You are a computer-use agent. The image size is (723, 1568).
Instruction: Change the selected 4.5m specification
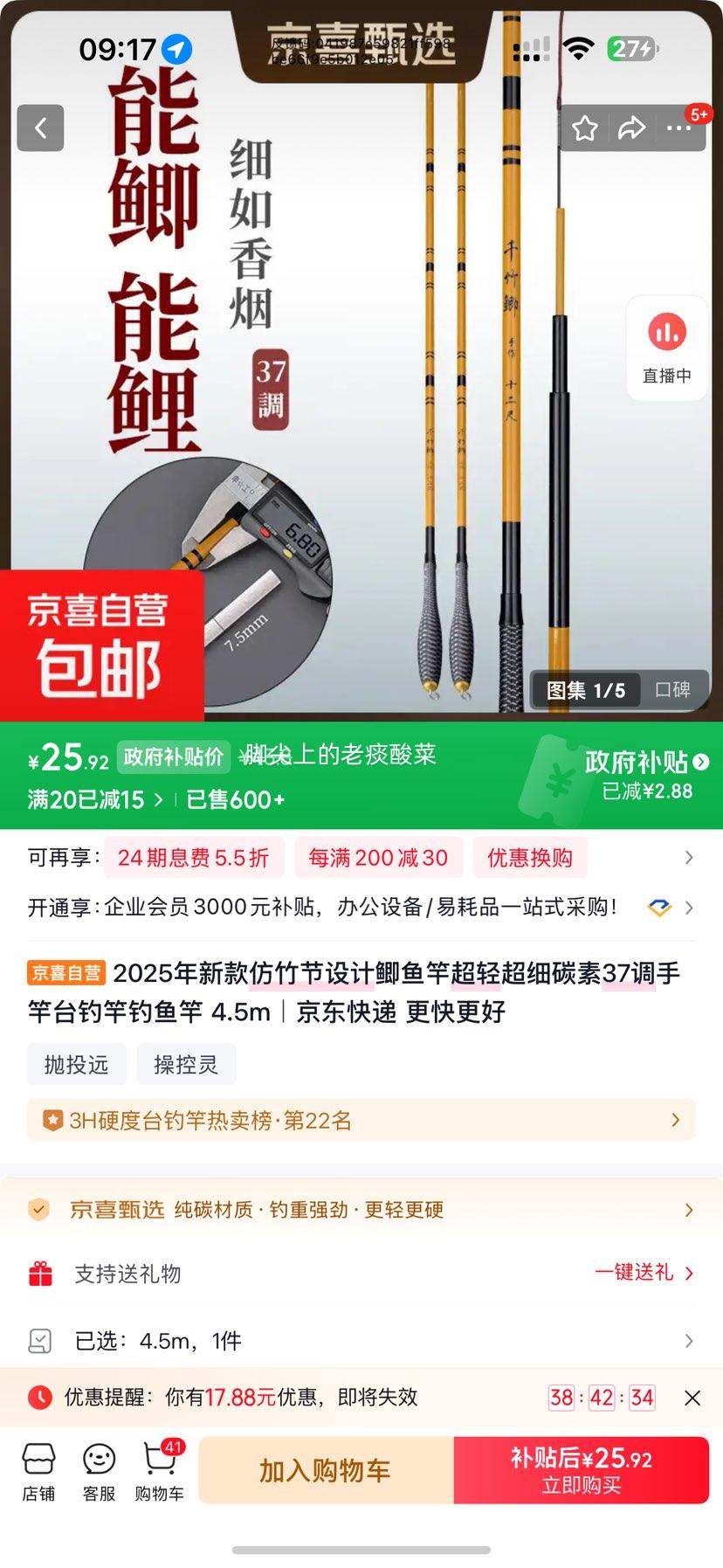tap(361, 1341)
